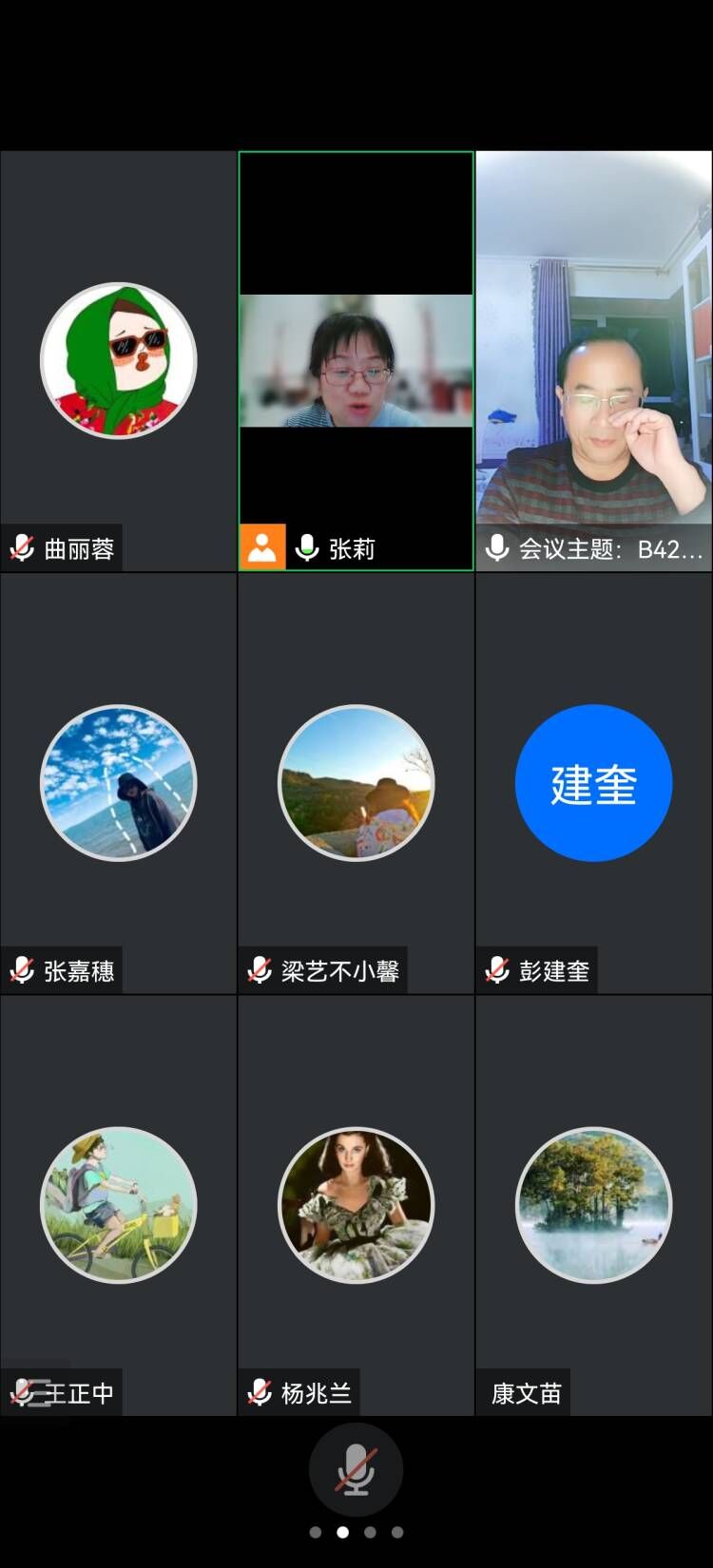Unmute the microphone at the bottom

(356, 1469)
